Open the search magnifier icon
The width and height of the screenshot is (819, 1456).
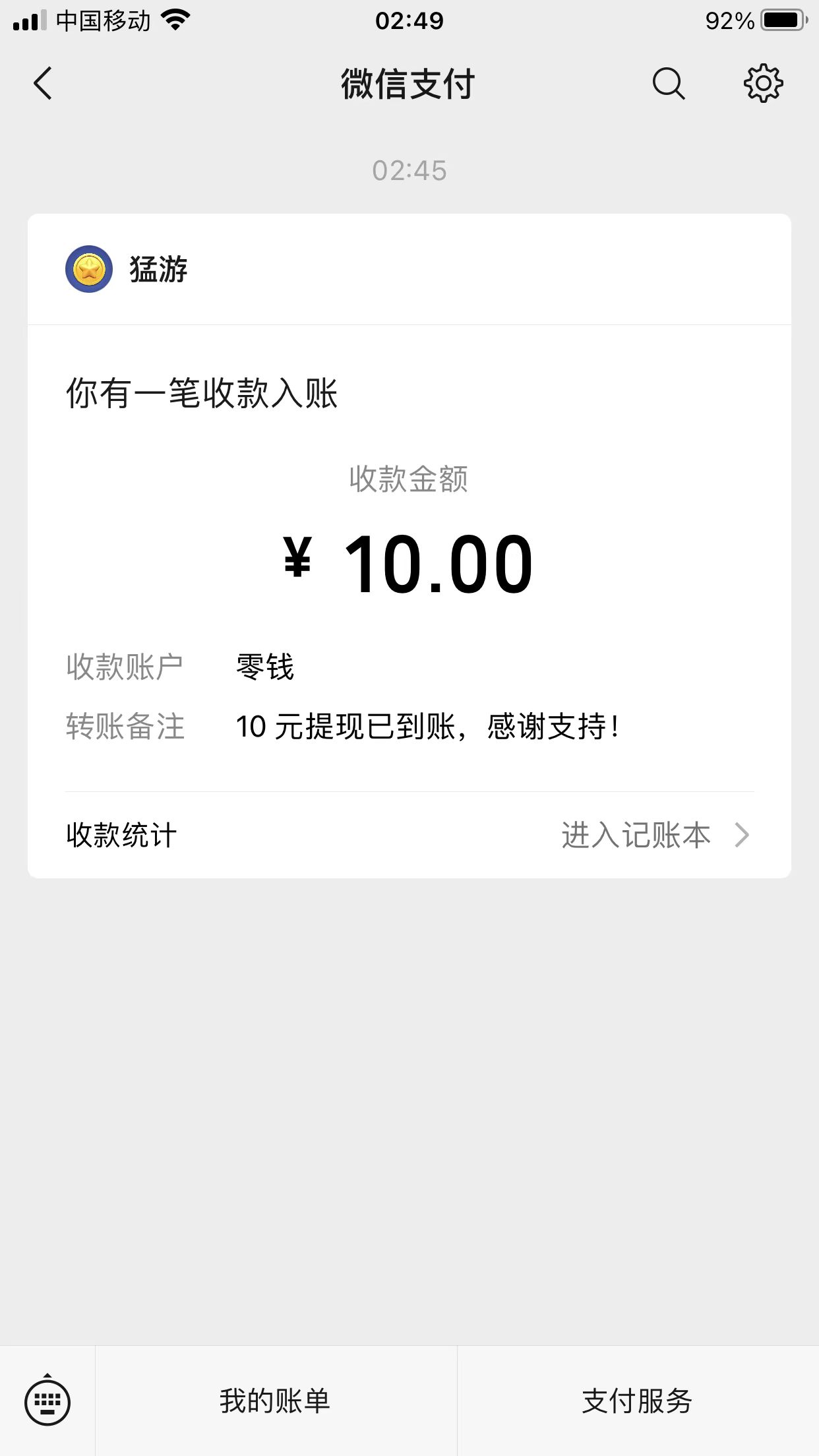point(669,84)
